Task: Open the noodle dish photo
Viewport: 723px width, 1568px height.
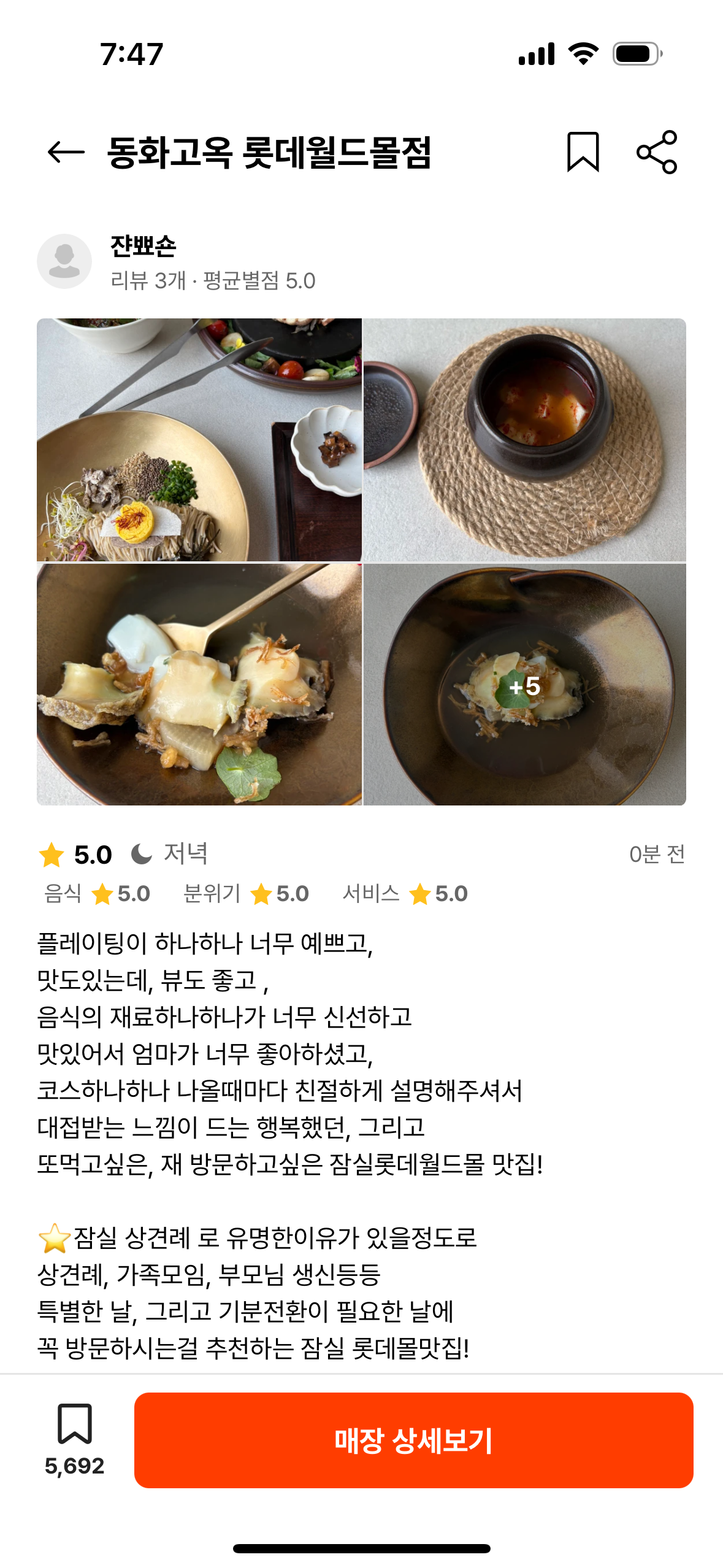Action: [199, 440]
